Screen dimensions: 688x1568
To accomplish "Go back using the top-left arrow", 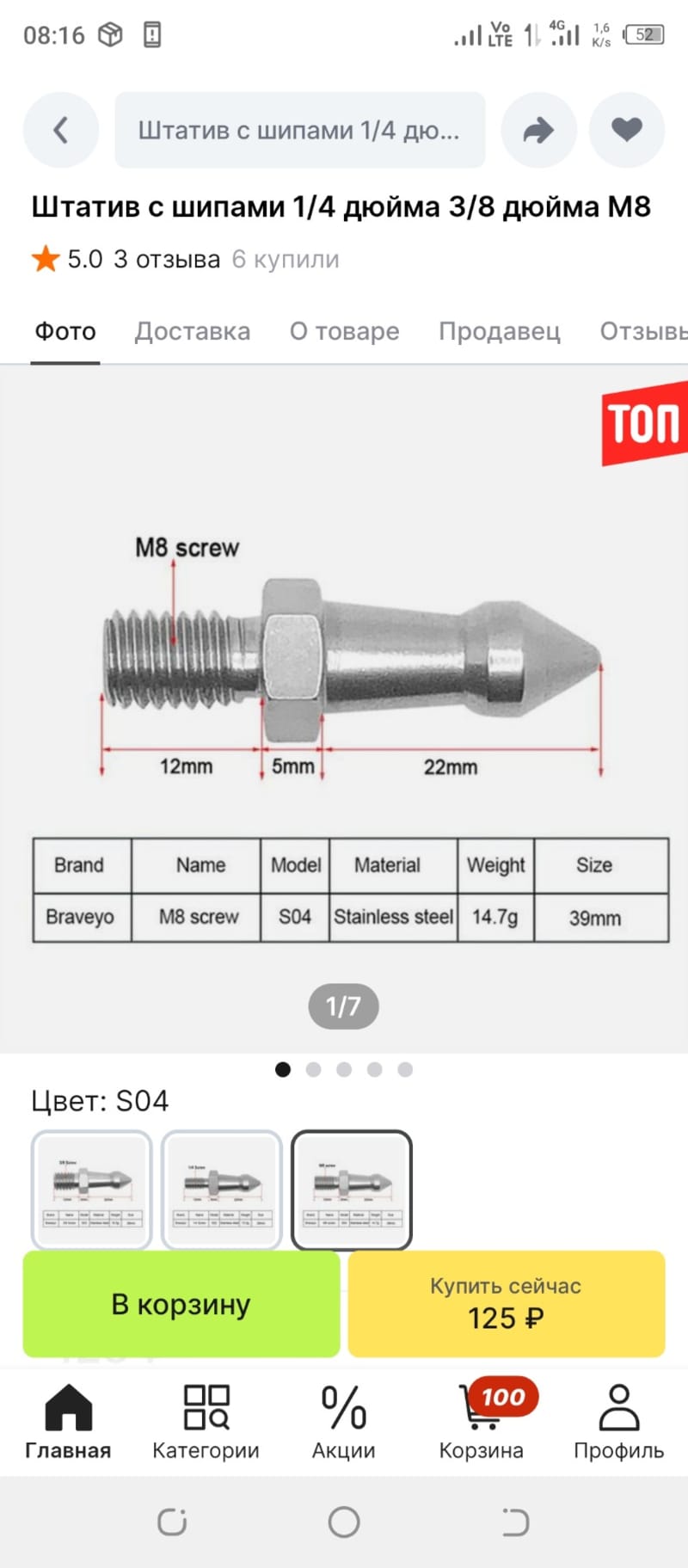I will [x=60, y=130].
